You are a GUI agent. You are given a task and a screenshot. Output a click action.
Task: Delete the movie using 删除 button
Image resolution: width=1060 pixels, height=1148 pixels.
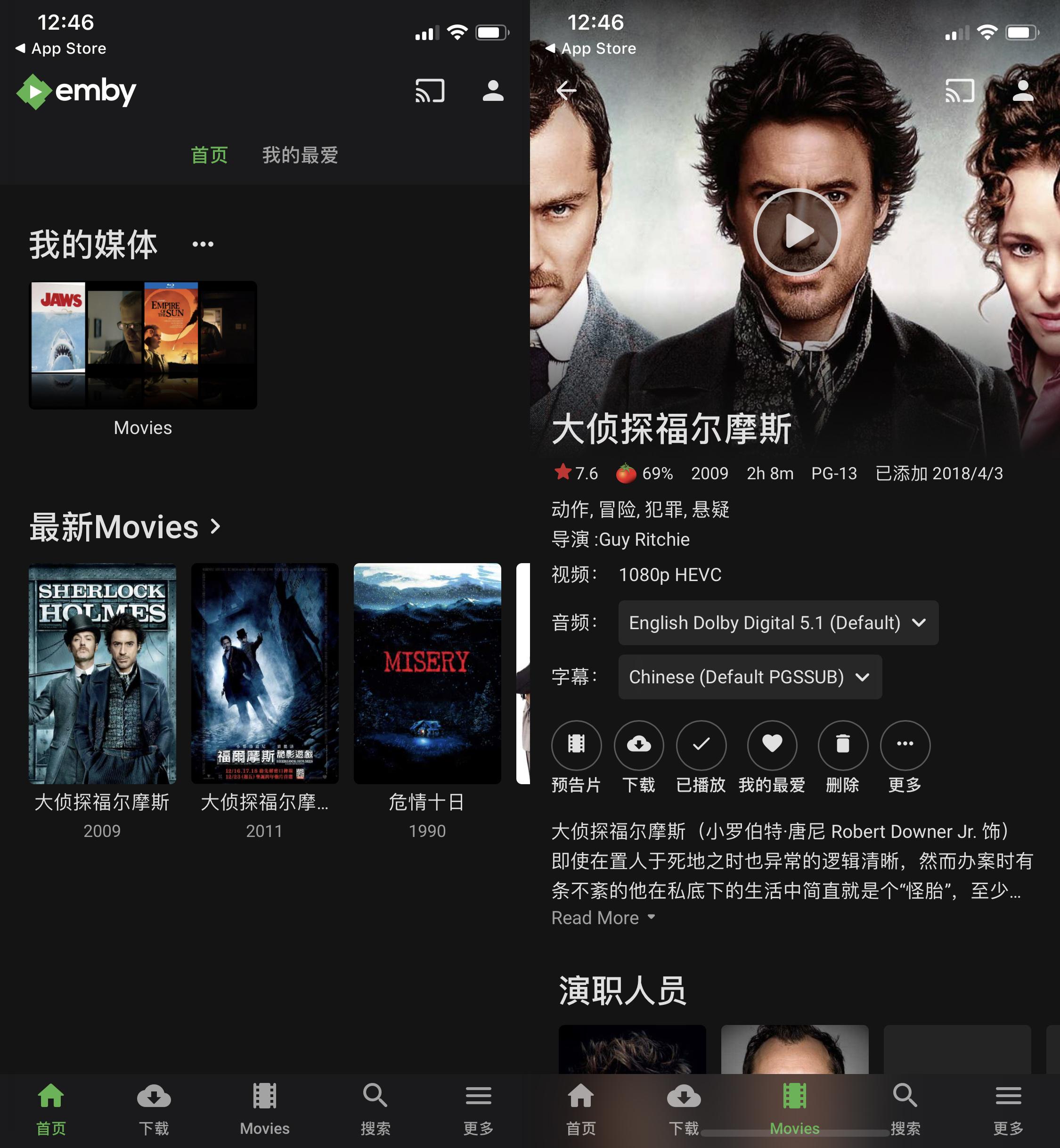pyautogui.click(x=842, y=745)
